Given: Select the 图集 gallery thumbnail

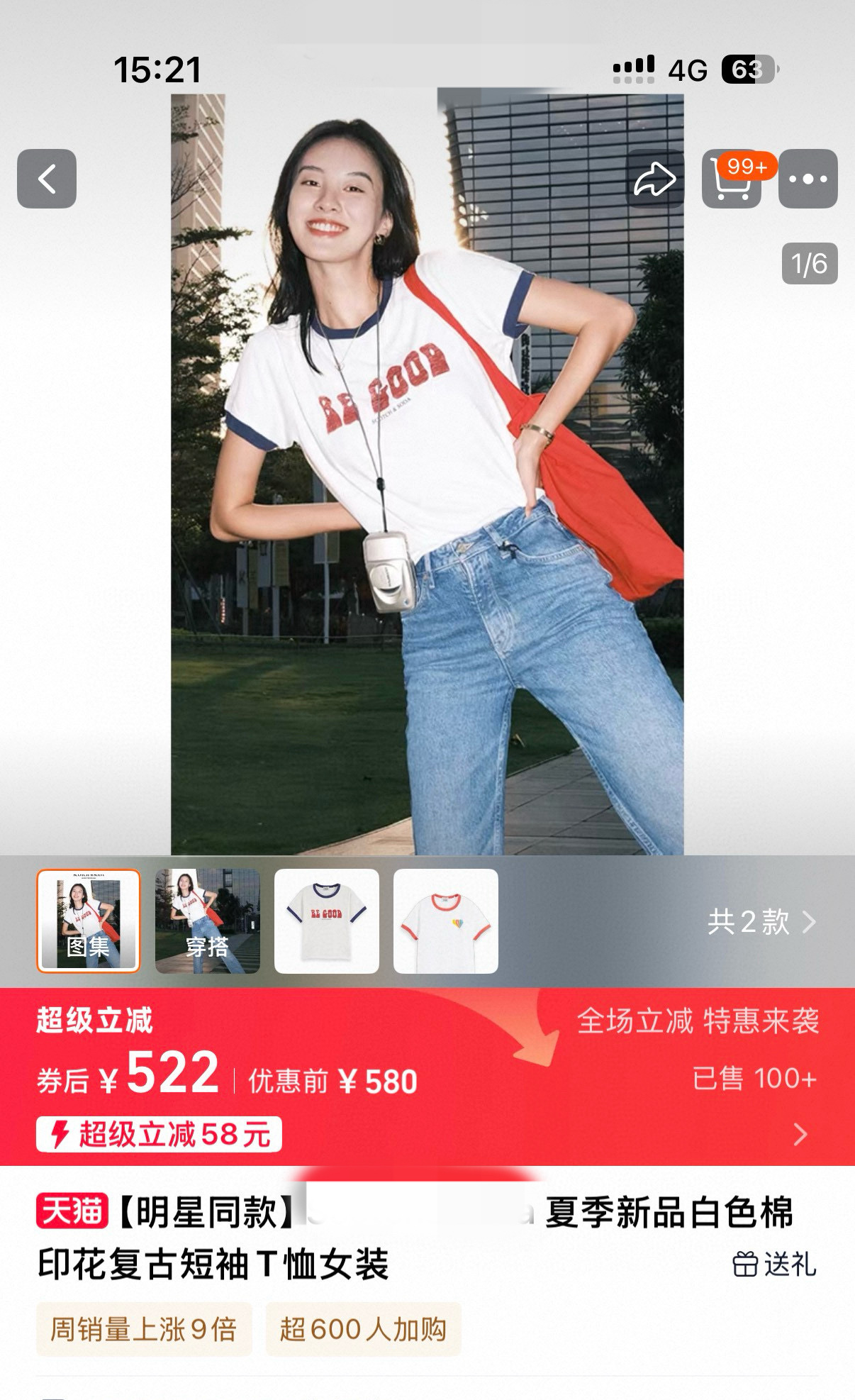Looking at the screenshot, I should click(x=89, y=921).
